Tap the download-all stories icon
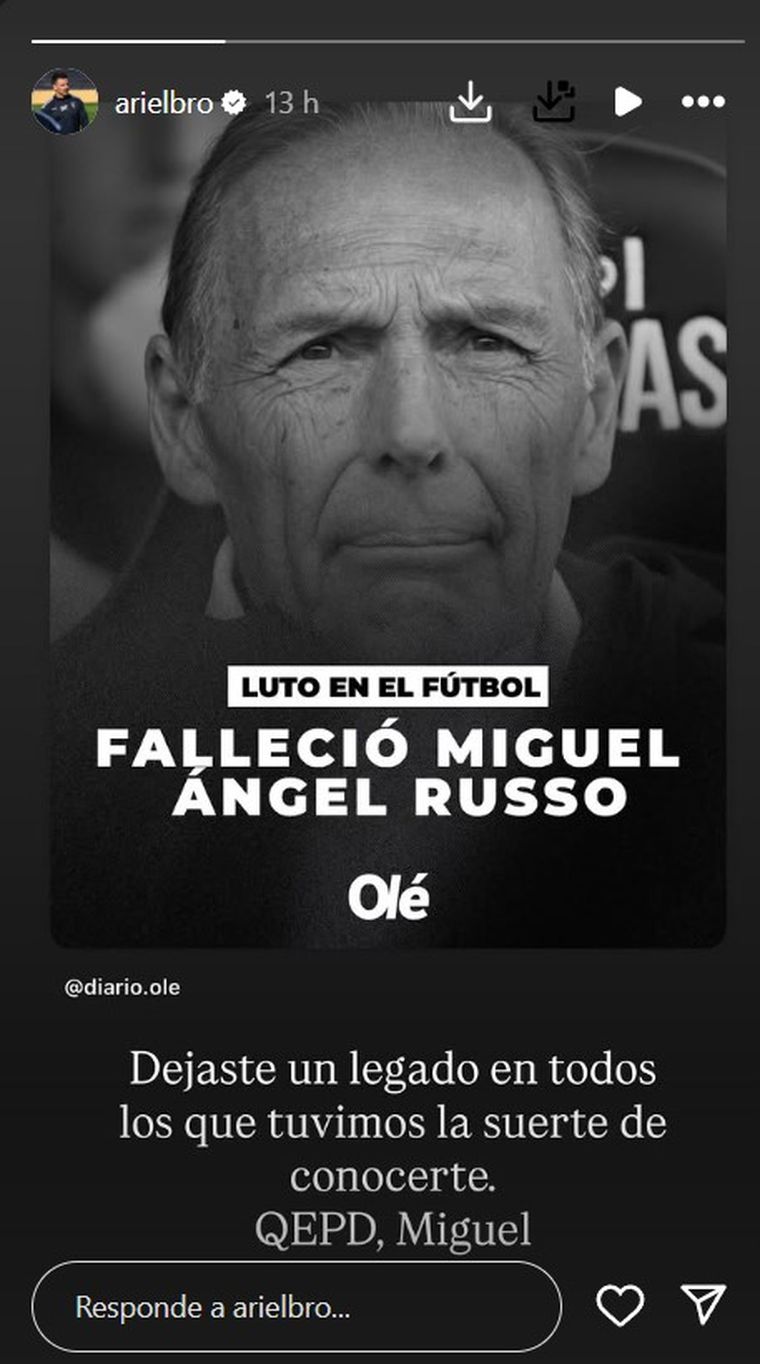This screenshot has width=760, height=1364. point(553,101)
